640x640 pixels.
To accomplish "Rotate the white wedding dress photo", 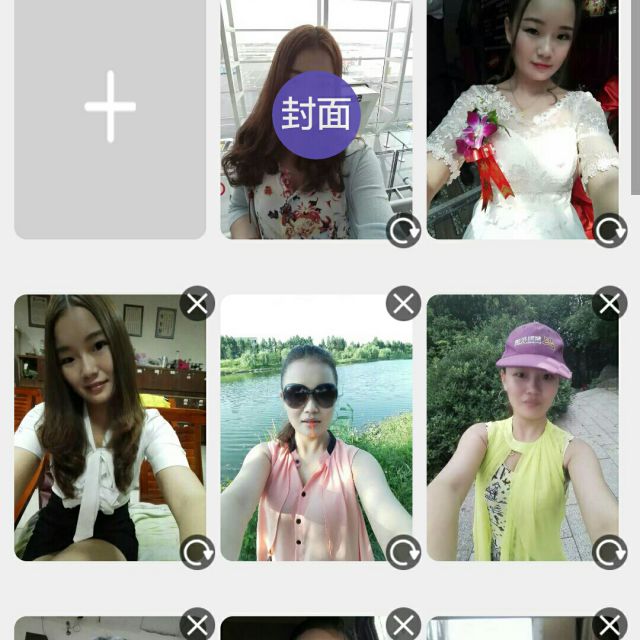I will tap(610, 231).
